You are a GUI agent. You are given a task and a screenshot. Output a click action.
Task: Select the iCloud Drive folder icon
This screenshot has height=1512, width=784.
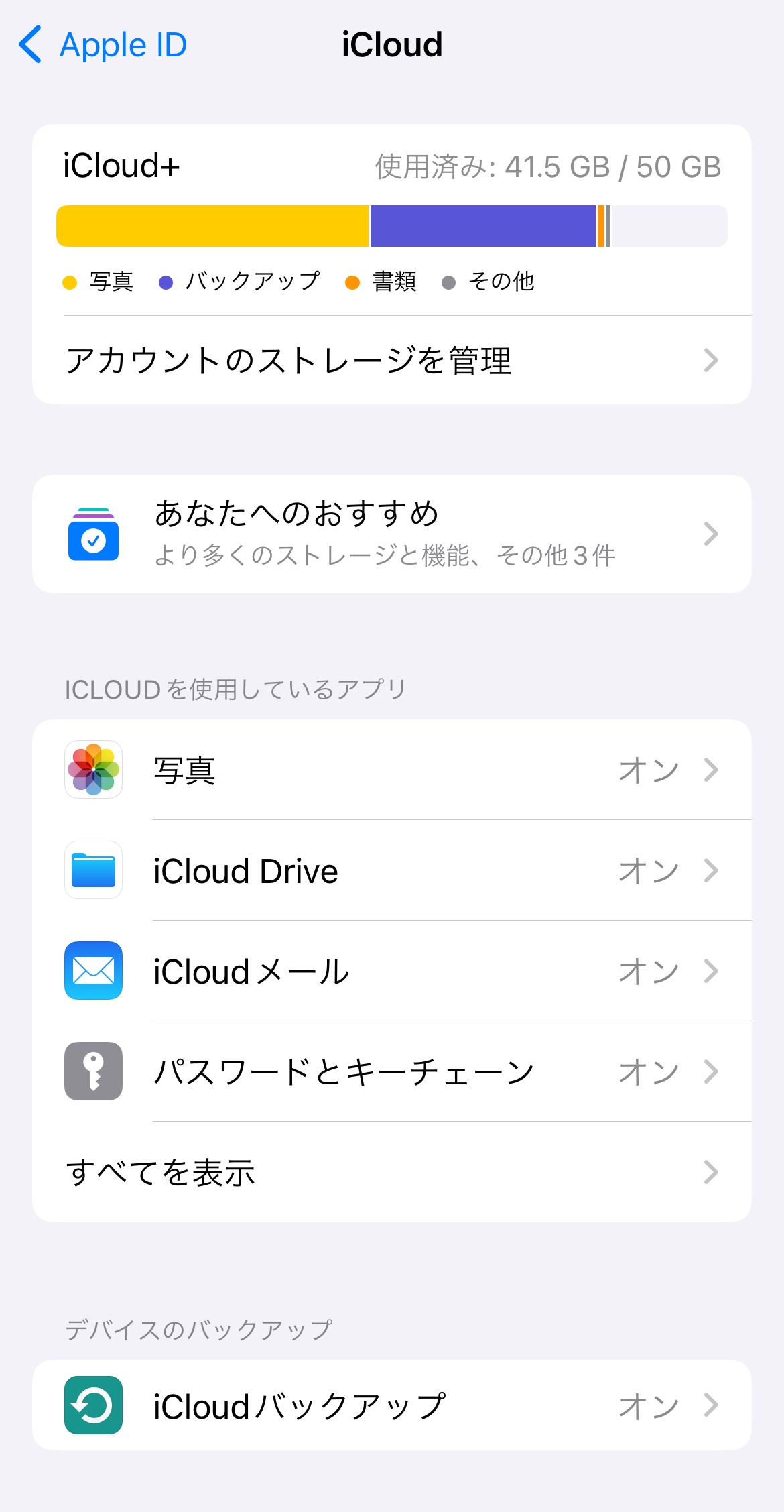click(x=93, y=870)
